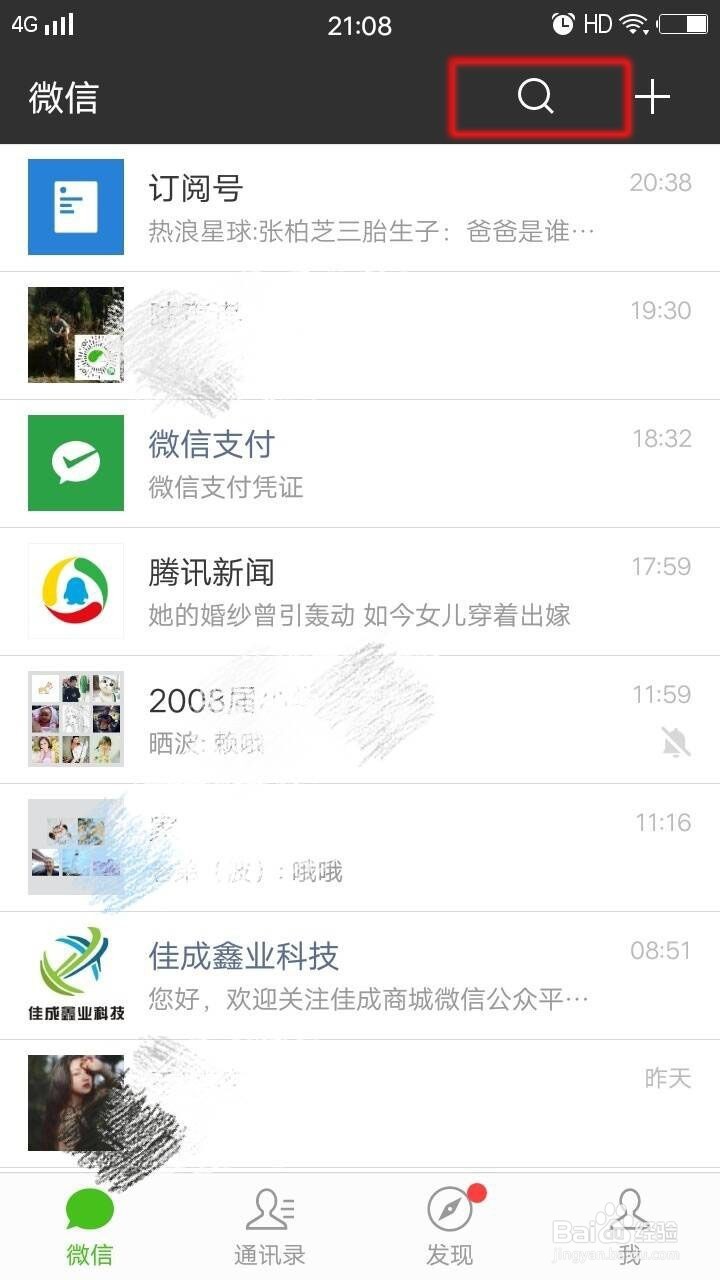Click the muted notification bell on 2008届 group chat
This screenshot has width=720, height=1280.
pyautogui.click(x=675, y=742)
